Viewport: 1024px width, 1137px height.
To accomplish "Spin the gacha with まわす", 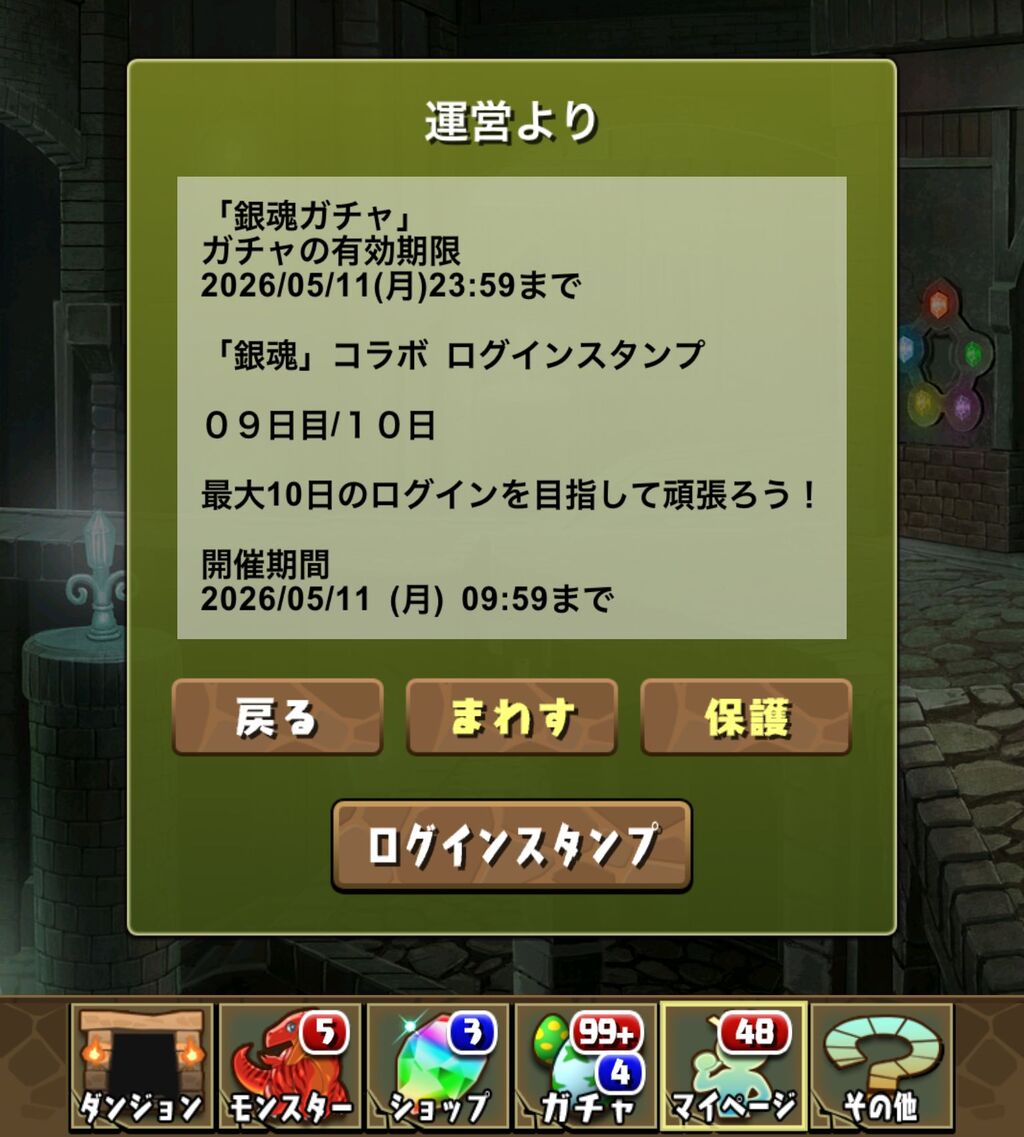I will tap(511, 717).
